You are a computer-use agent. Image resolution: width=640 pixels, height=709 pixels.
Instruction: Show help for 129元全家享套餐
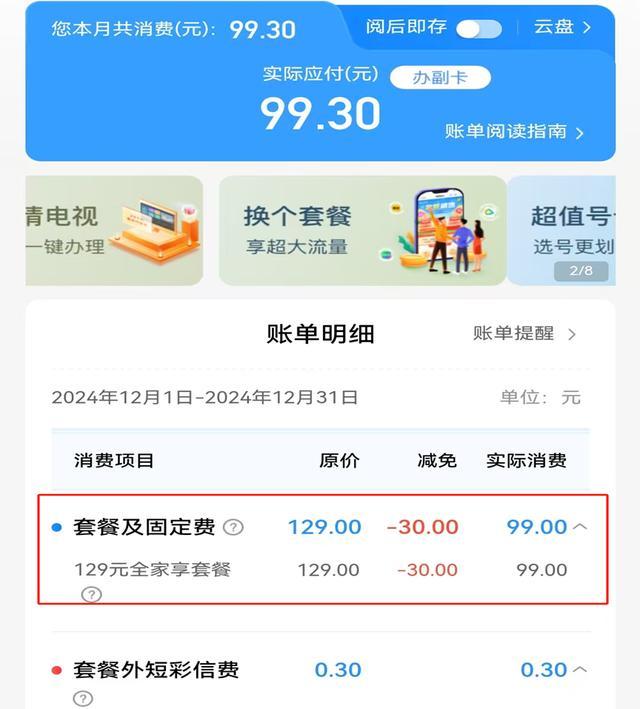coord(91,595)
